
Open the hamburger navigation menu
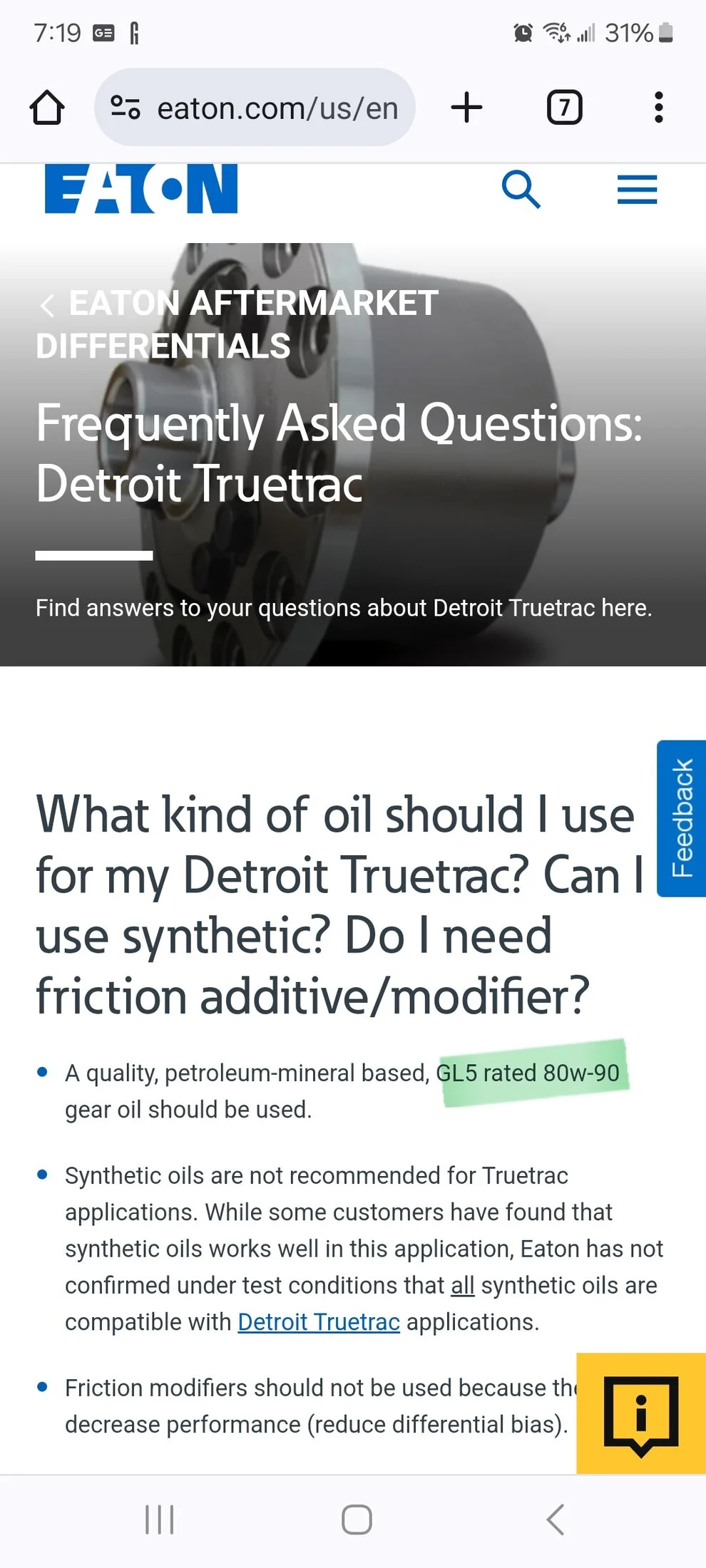pos(637,190)
